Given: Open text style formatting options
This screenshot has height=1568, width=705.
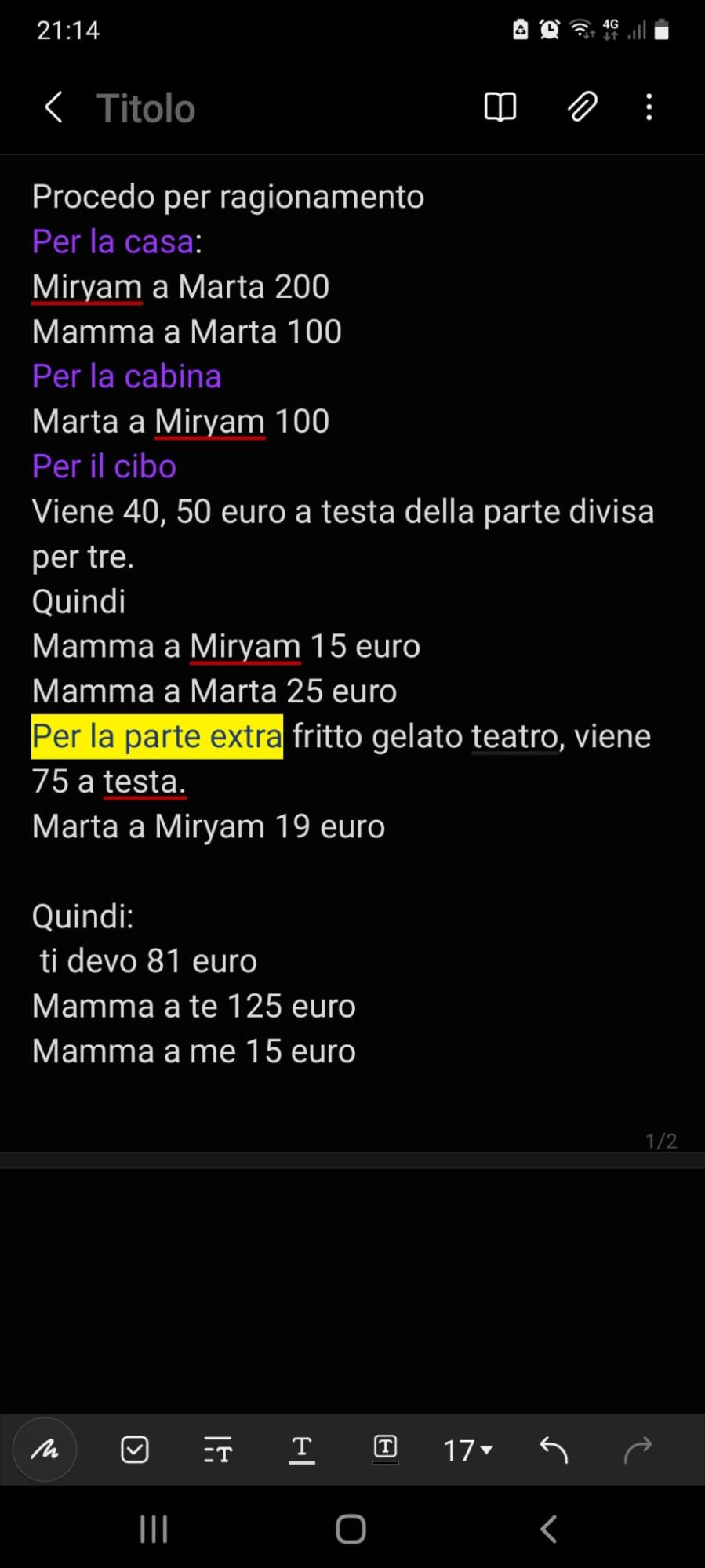Looking at the screenshot, I should [218, 1450].
